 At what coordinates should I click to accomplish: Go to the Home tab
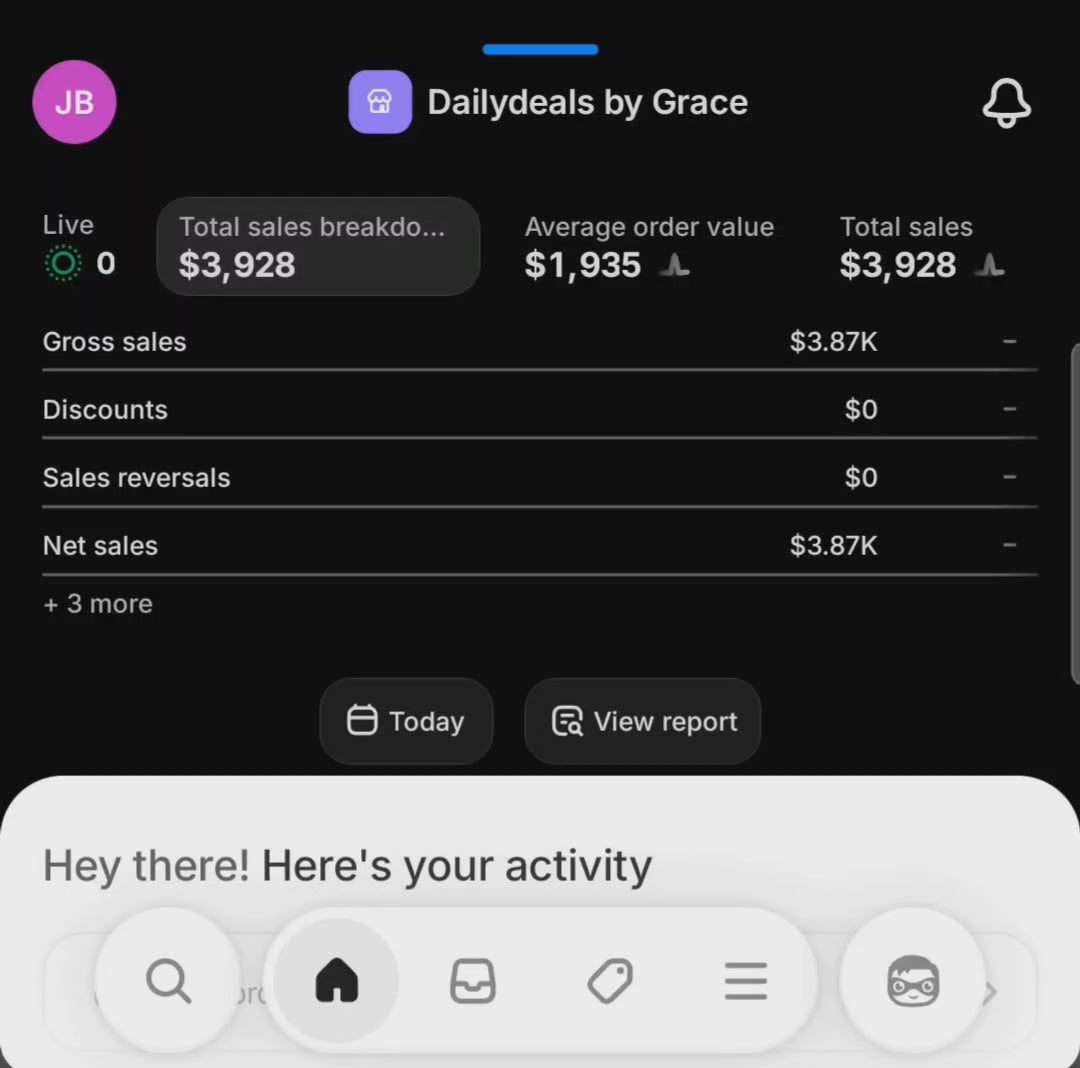(x=337, y=980)
